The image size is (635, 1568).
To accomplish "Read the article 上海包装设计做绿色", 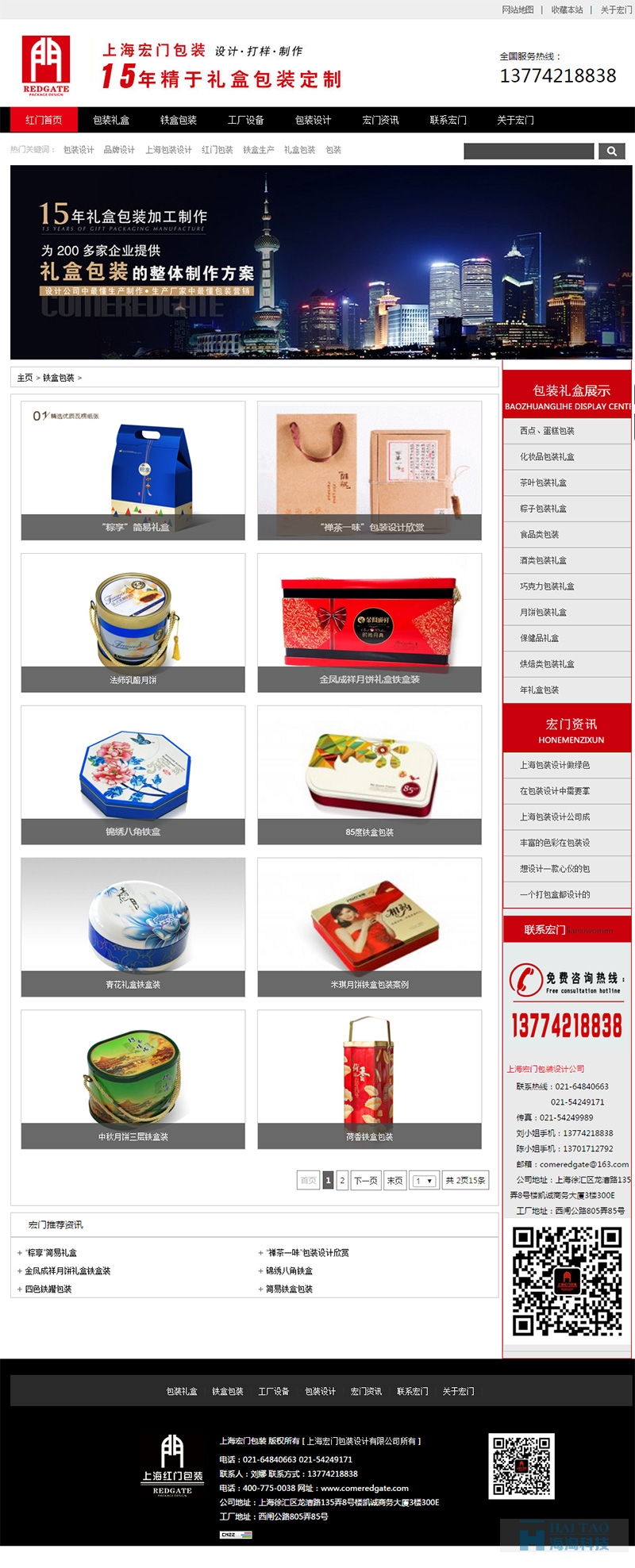I will click(x=555, y=765).
